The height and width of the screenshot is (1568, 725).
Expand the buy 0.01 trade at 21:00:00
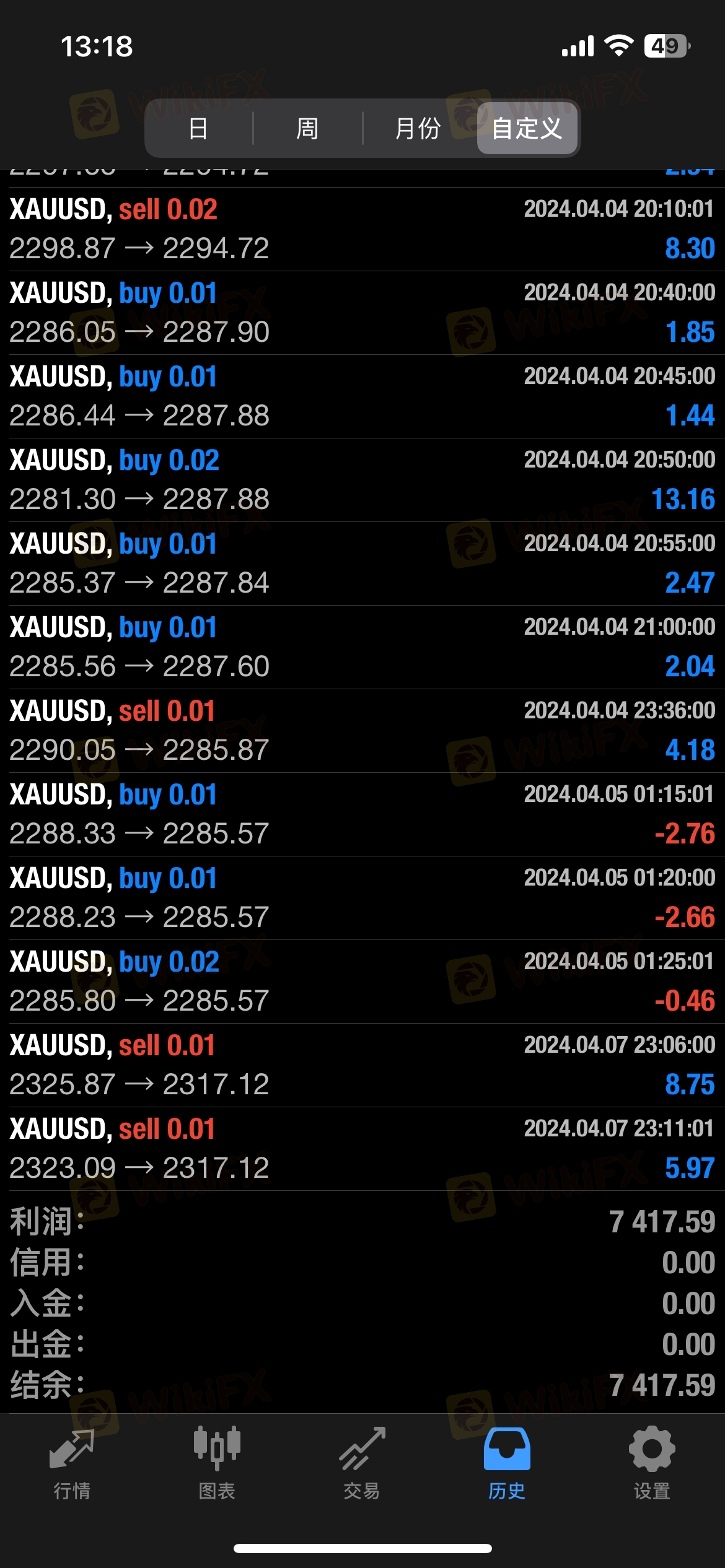[362, 647]
